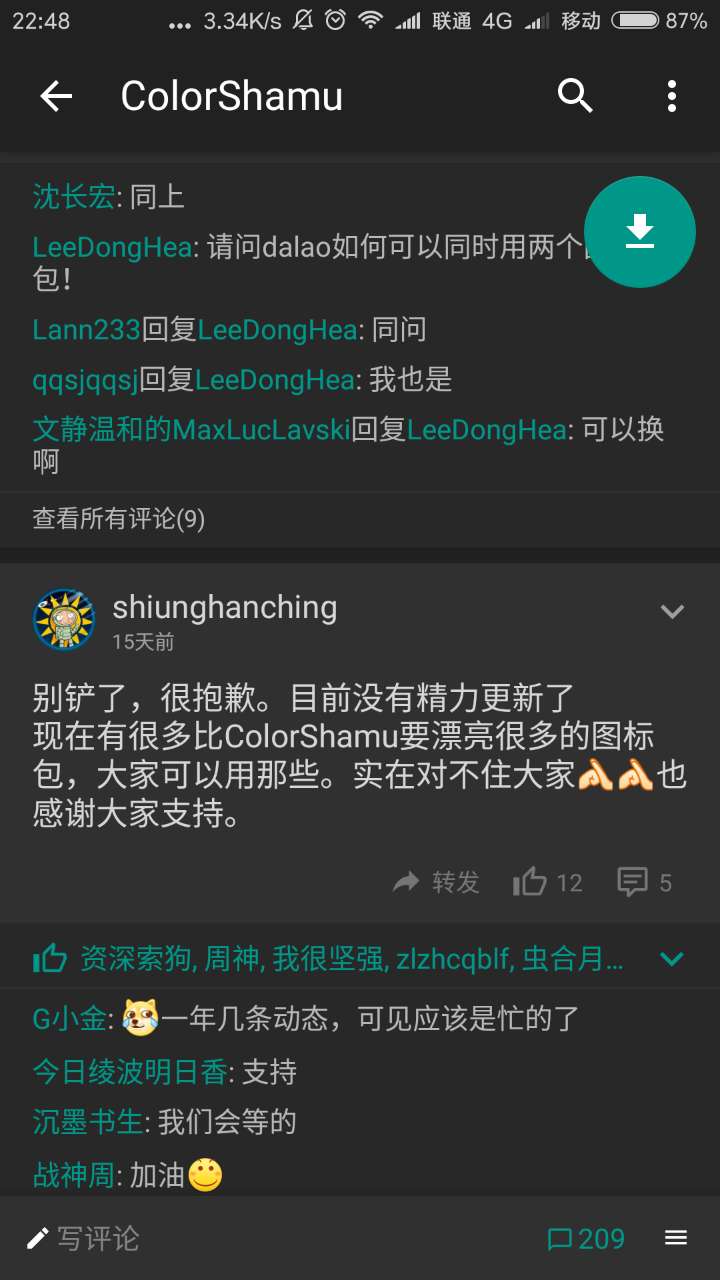The image size is (720, 1280).
Task: Share the post via the 转发 icon
Action: 436,881
